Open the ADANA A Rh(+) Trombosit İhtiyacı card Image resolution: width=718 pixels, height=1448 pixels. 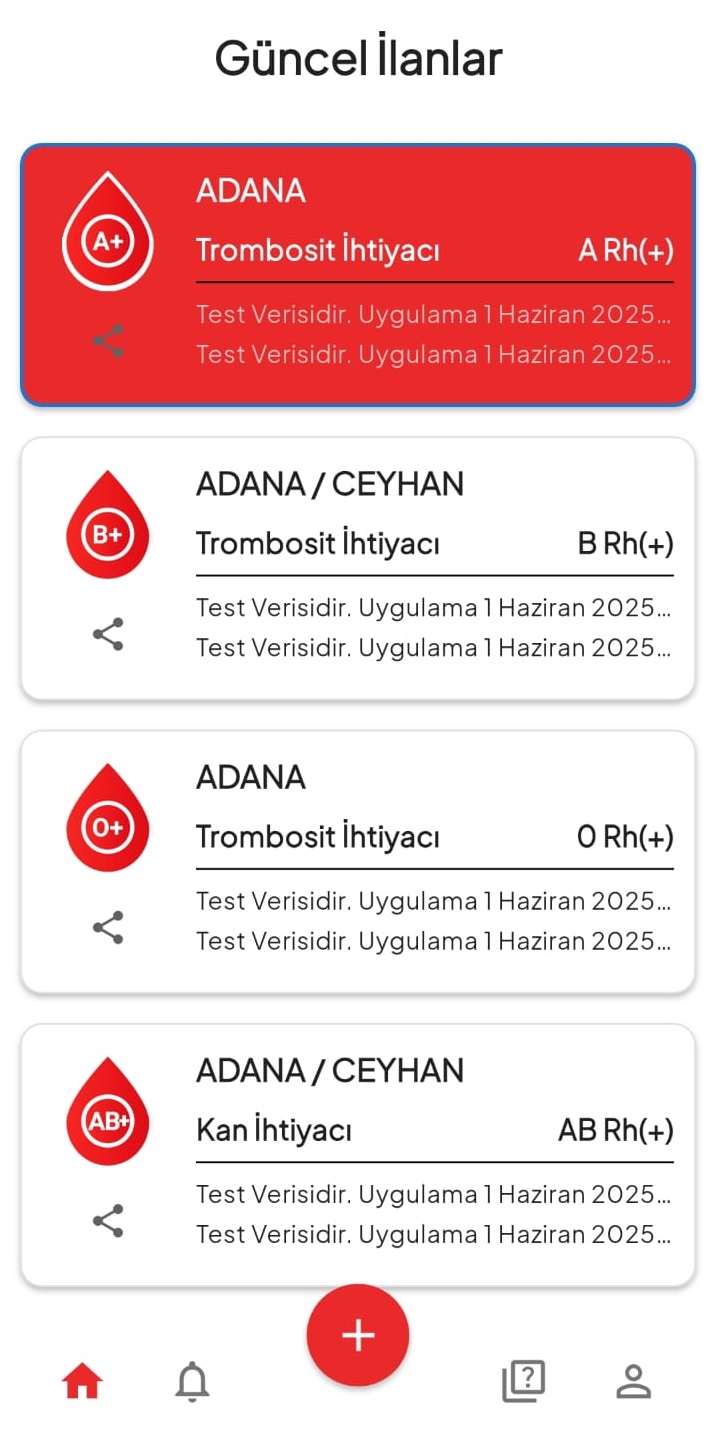(x=434, y=250)
